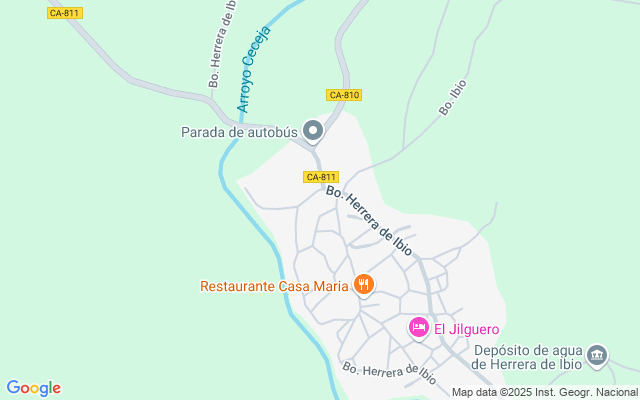
Task: Select the El Jilguero lodging marker
Action: tap(419, 328)
